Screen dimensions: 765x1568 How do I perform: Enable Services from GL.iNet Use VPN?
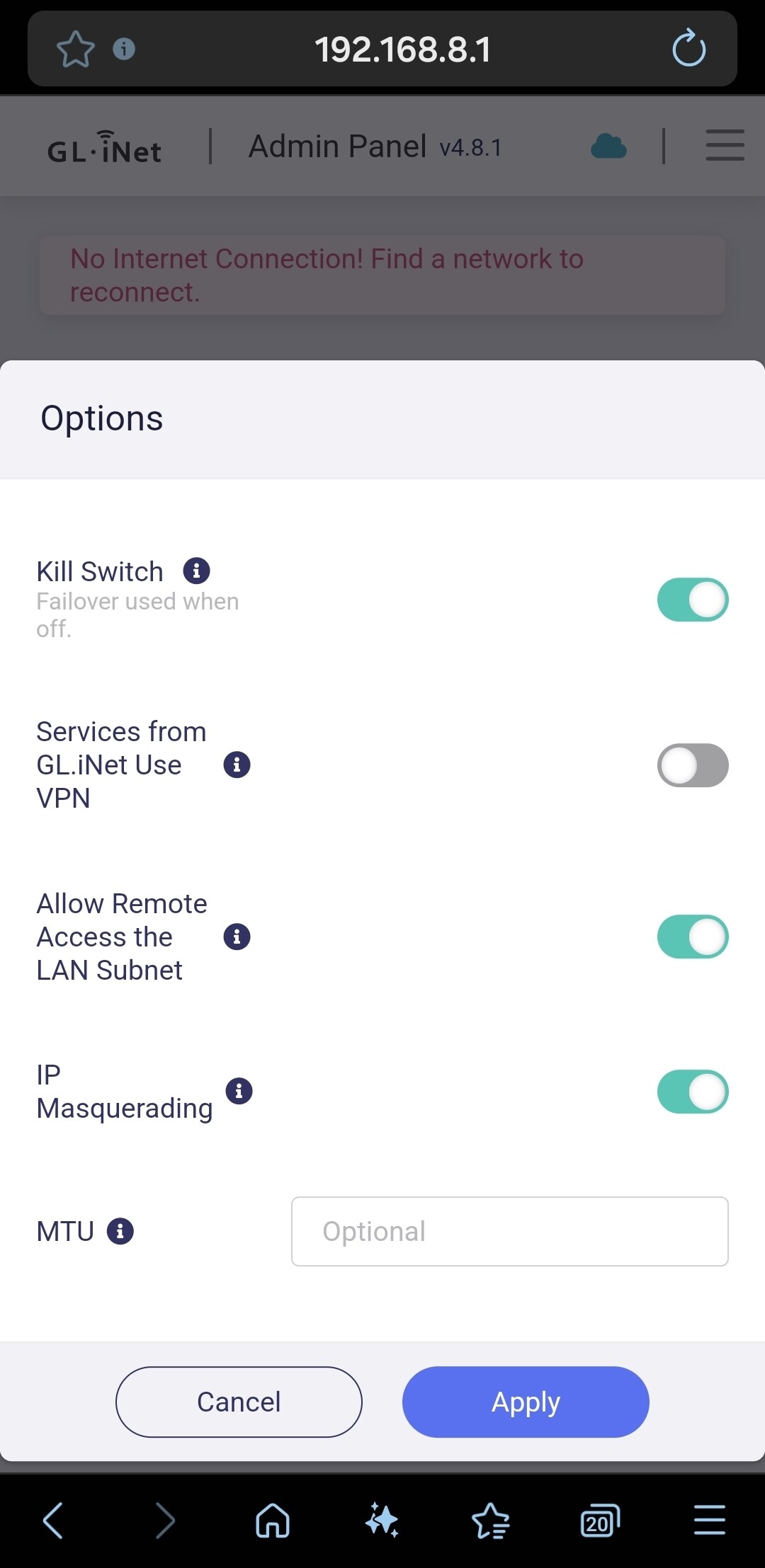click(x=692, y=765)
